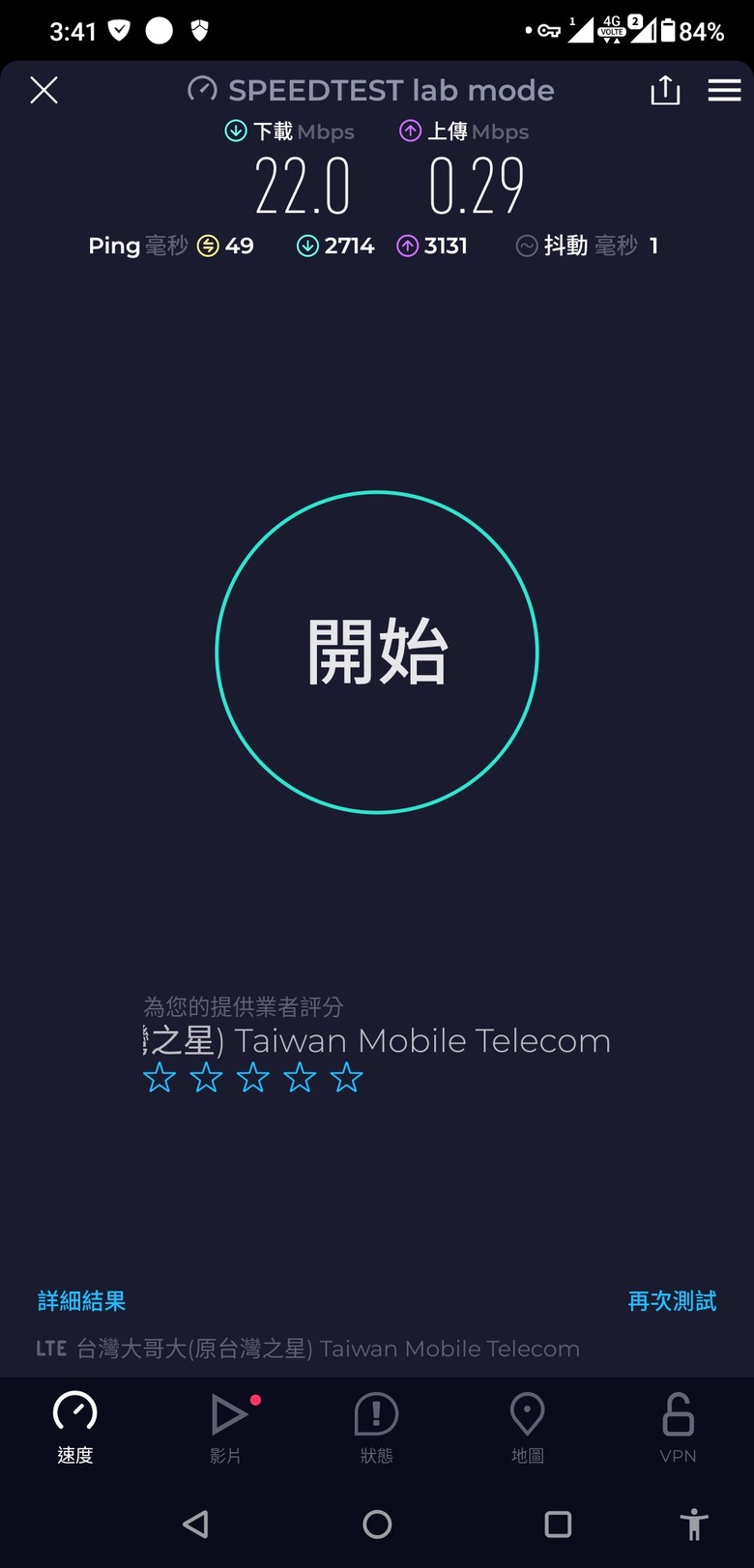This screenshot has height=1568, width=754.
Task: Open the VPN tab
Action: pos(678,1429)
